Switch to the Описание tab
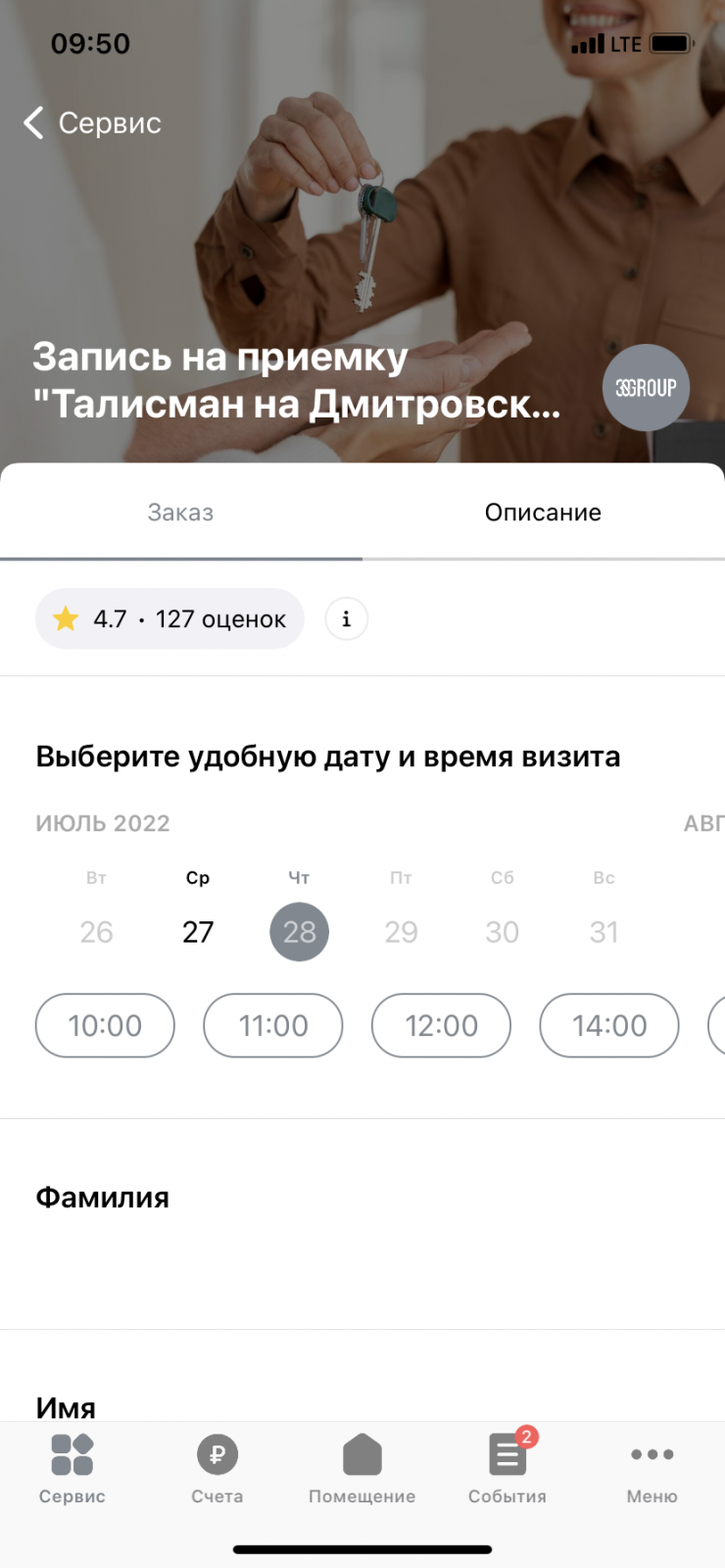Screen dimensions: 725x1568 (544, 513)
